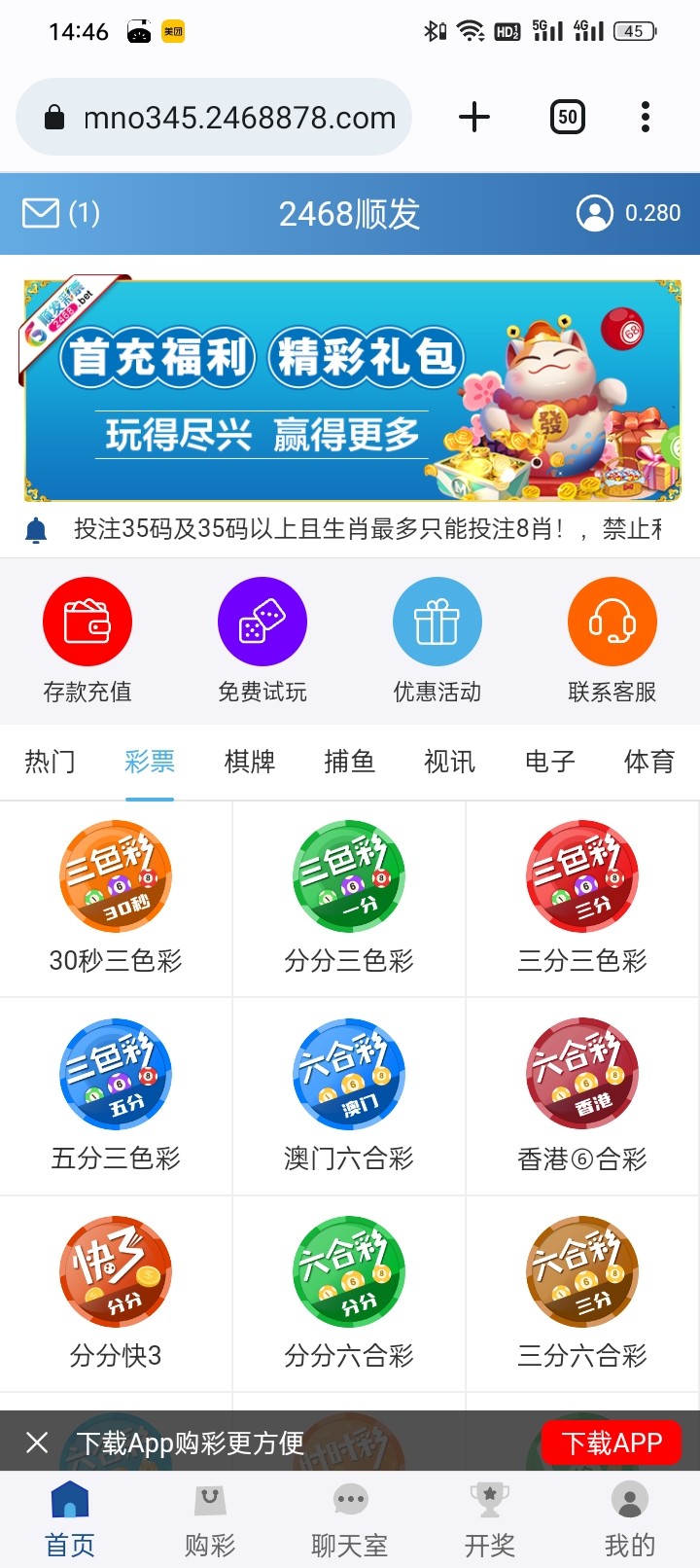The width and height of the screenshot is (700, 1568).
Task: Open the account balance profile icon
Action: pos(595,213)
